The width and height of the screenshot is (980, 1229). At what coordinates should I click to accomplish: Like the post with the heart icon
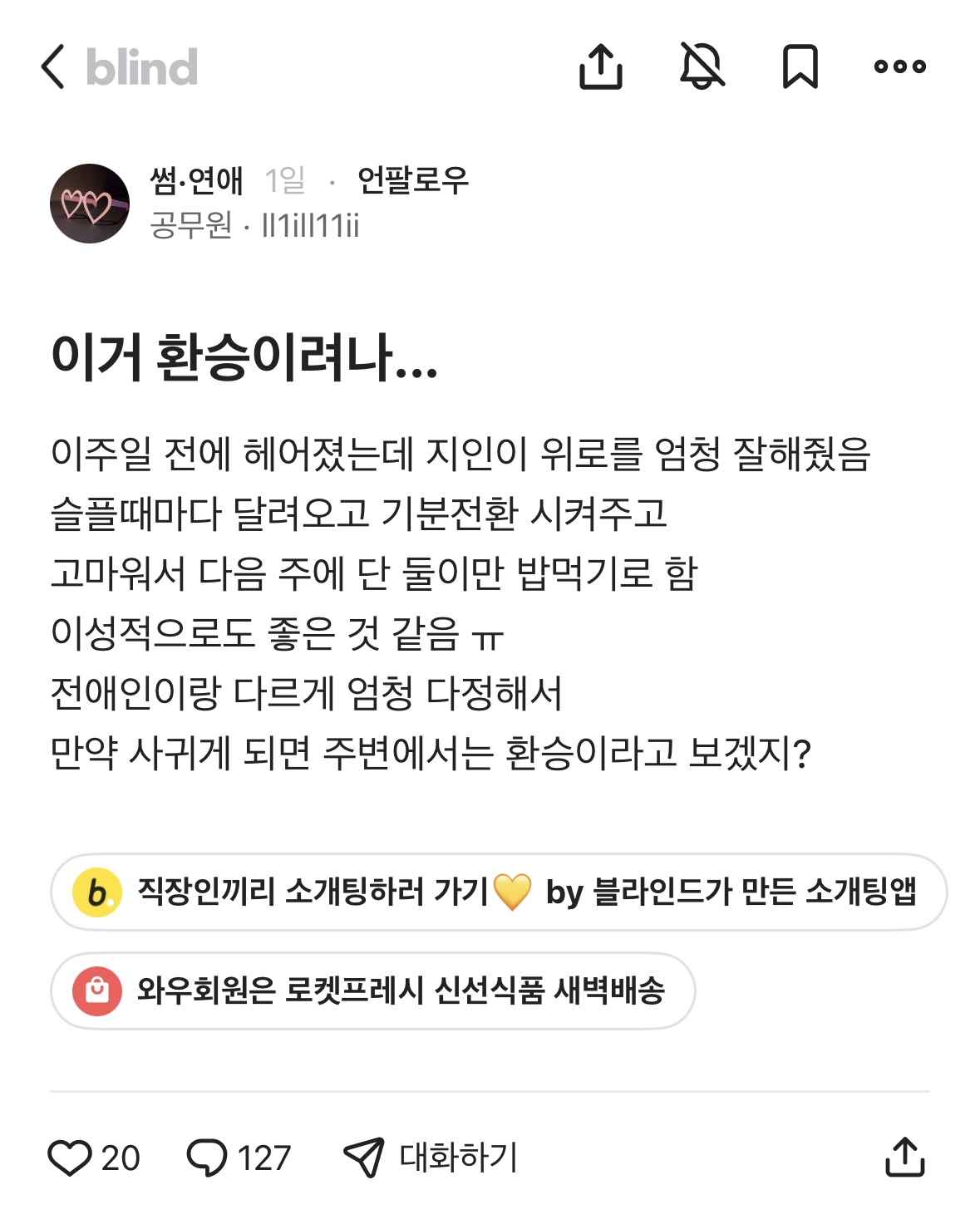[70, 1157]
